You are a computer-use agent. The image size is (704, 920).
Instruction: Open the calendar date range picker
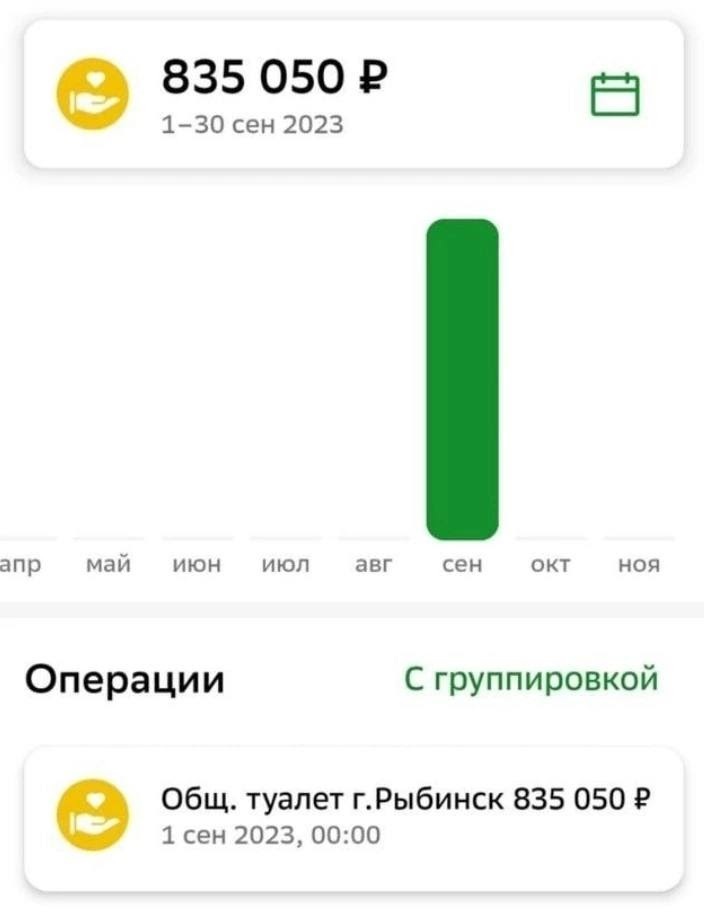[x=615, y=95]
